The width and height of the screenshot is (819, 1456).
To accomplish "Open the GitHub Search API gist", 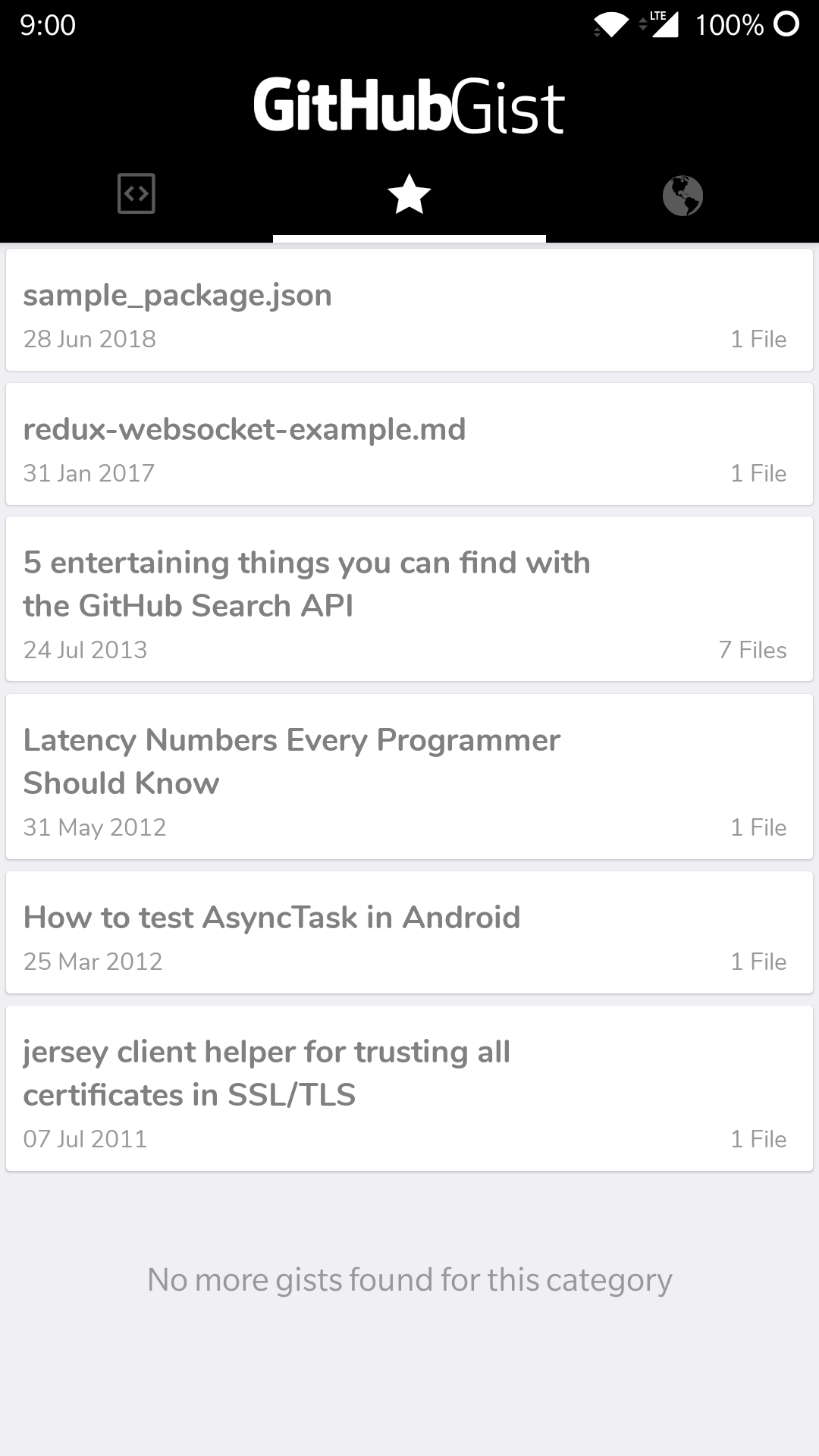I will point(409,599).
